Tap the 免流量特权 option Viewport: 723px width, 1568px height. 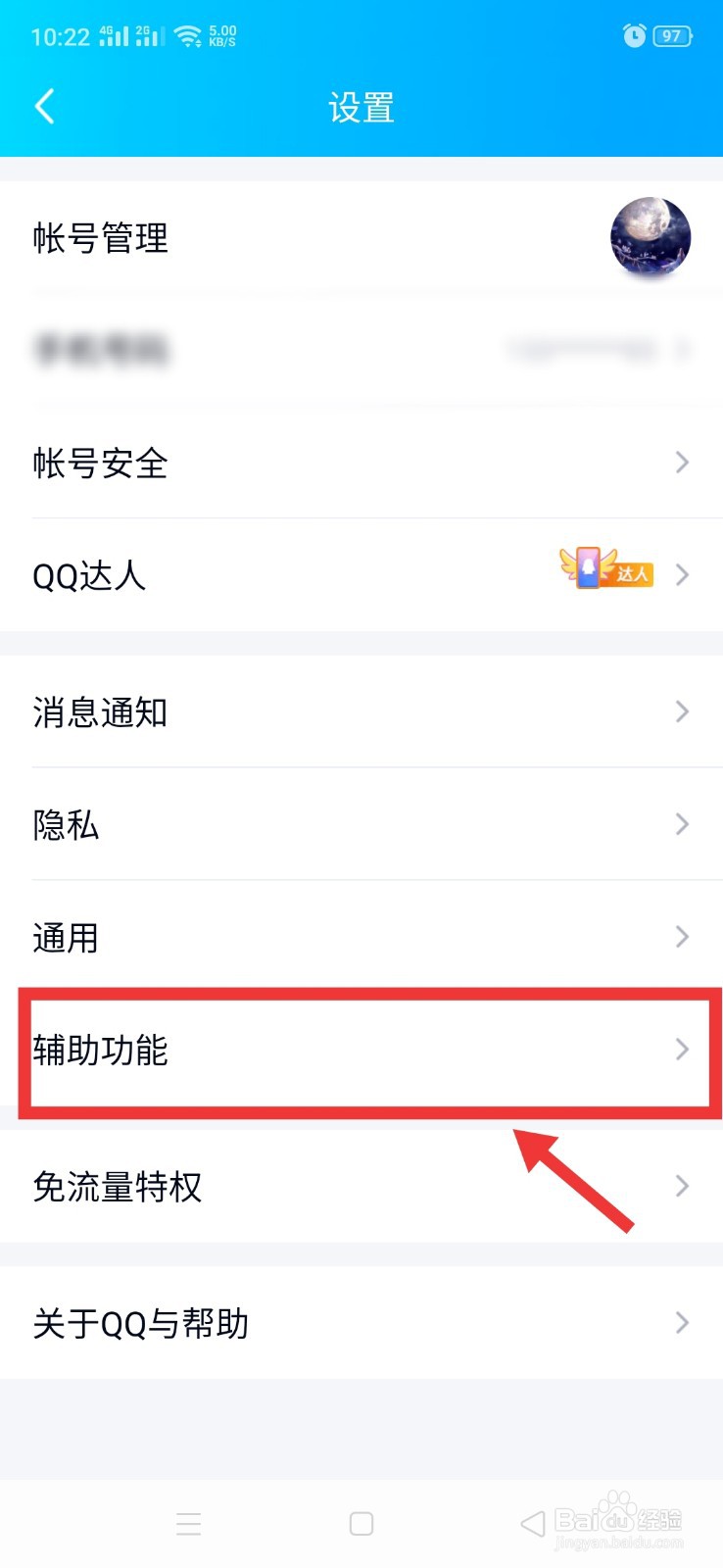361,1186
